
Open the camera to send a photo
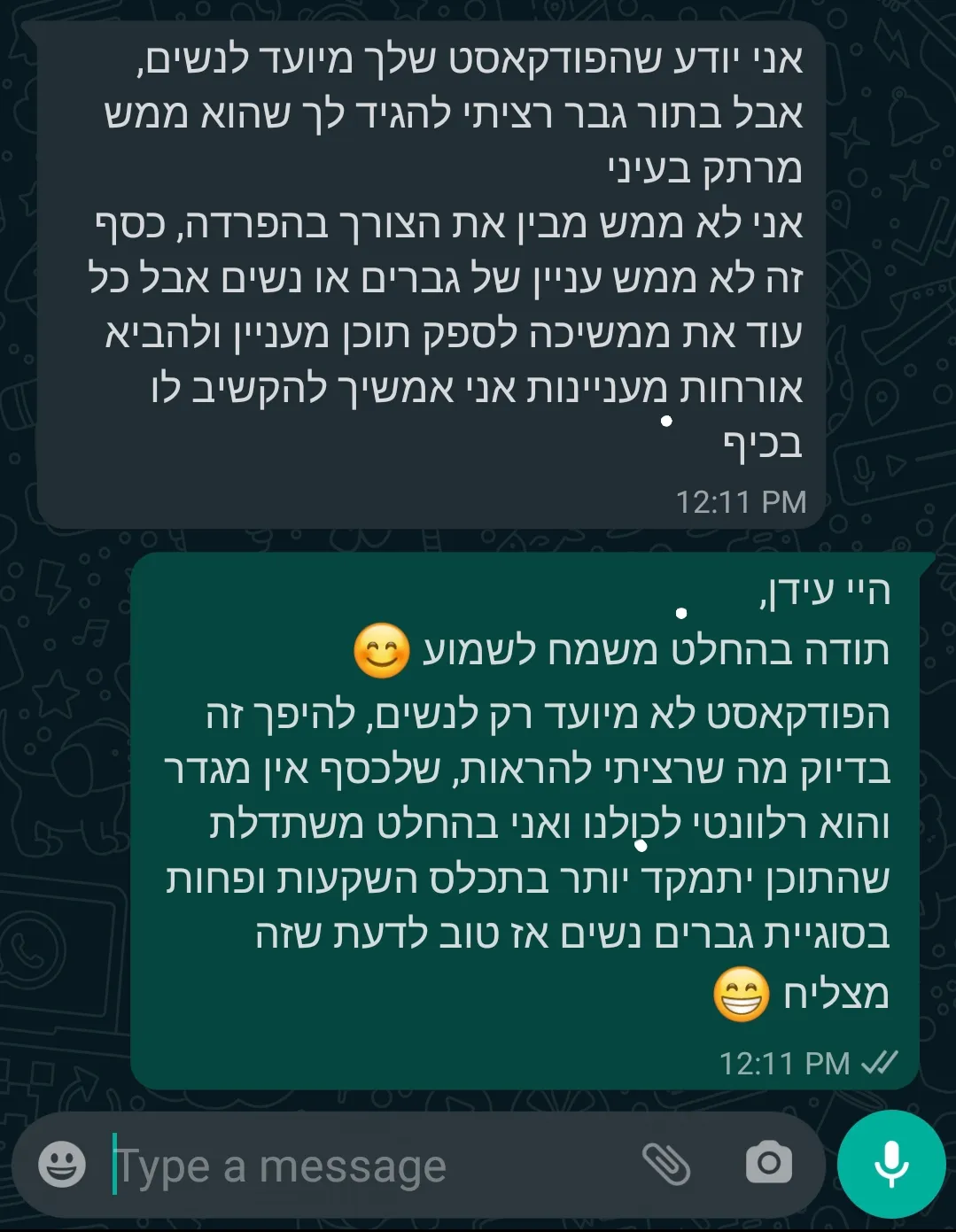768,1164
